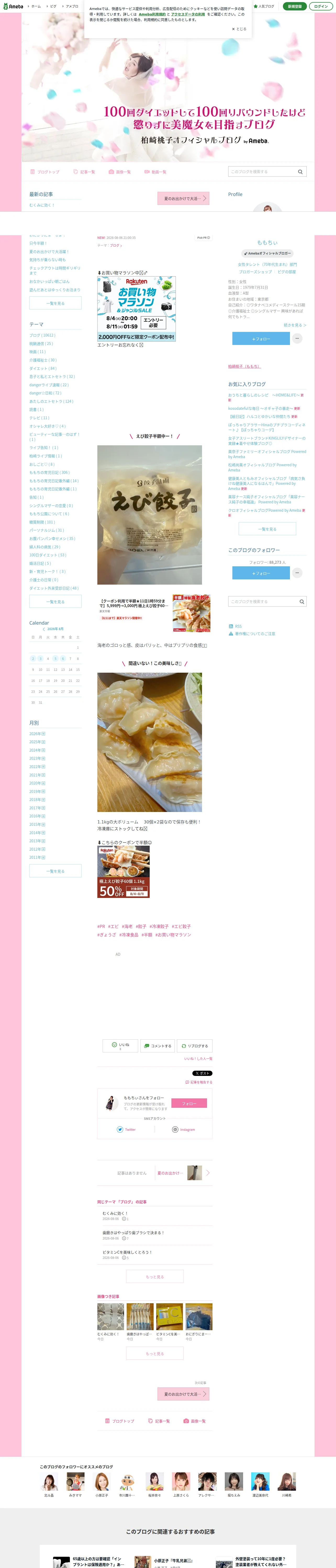
Task: Open the Instagram SNS account link
Action: [183, 1129]
